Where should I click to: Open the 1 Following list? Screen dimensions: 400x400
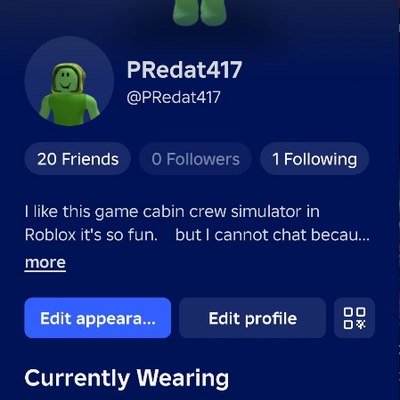tap(314, 159)
